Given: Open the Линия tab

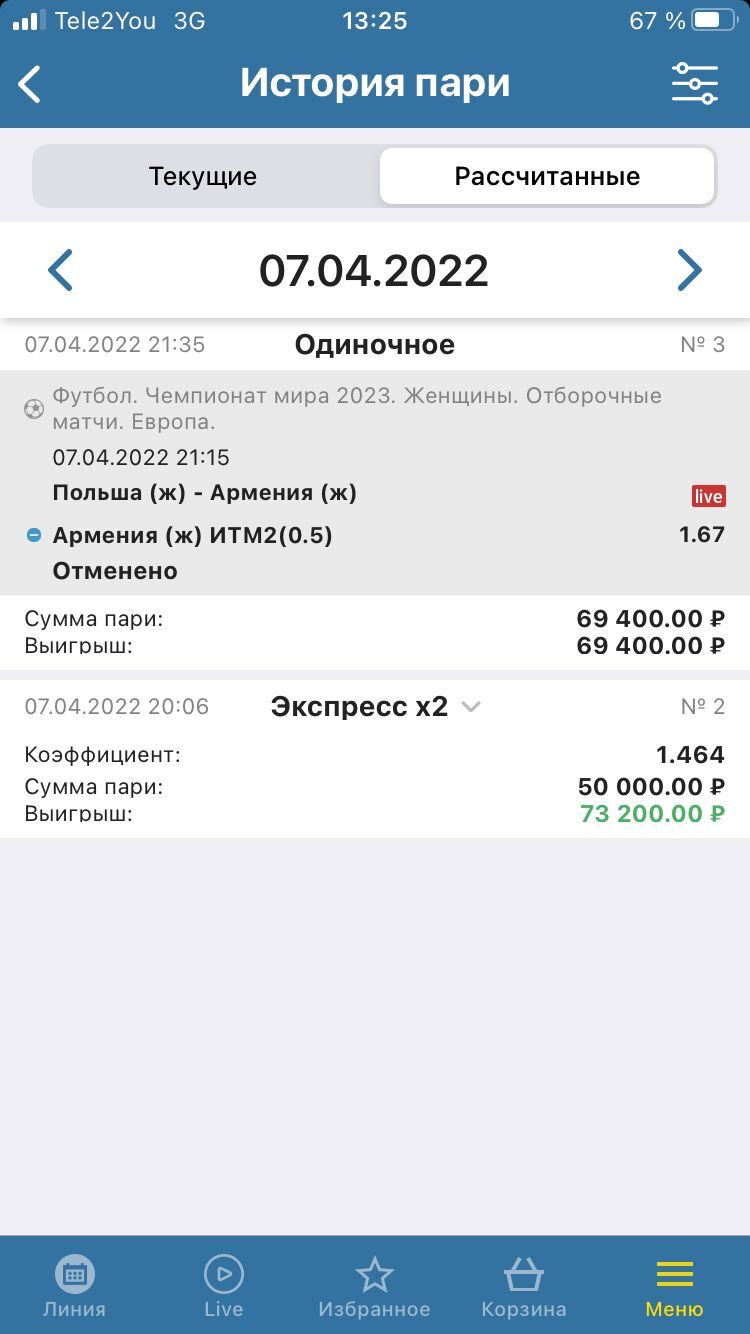Looking at the screenshot, I should [74, 1287].
